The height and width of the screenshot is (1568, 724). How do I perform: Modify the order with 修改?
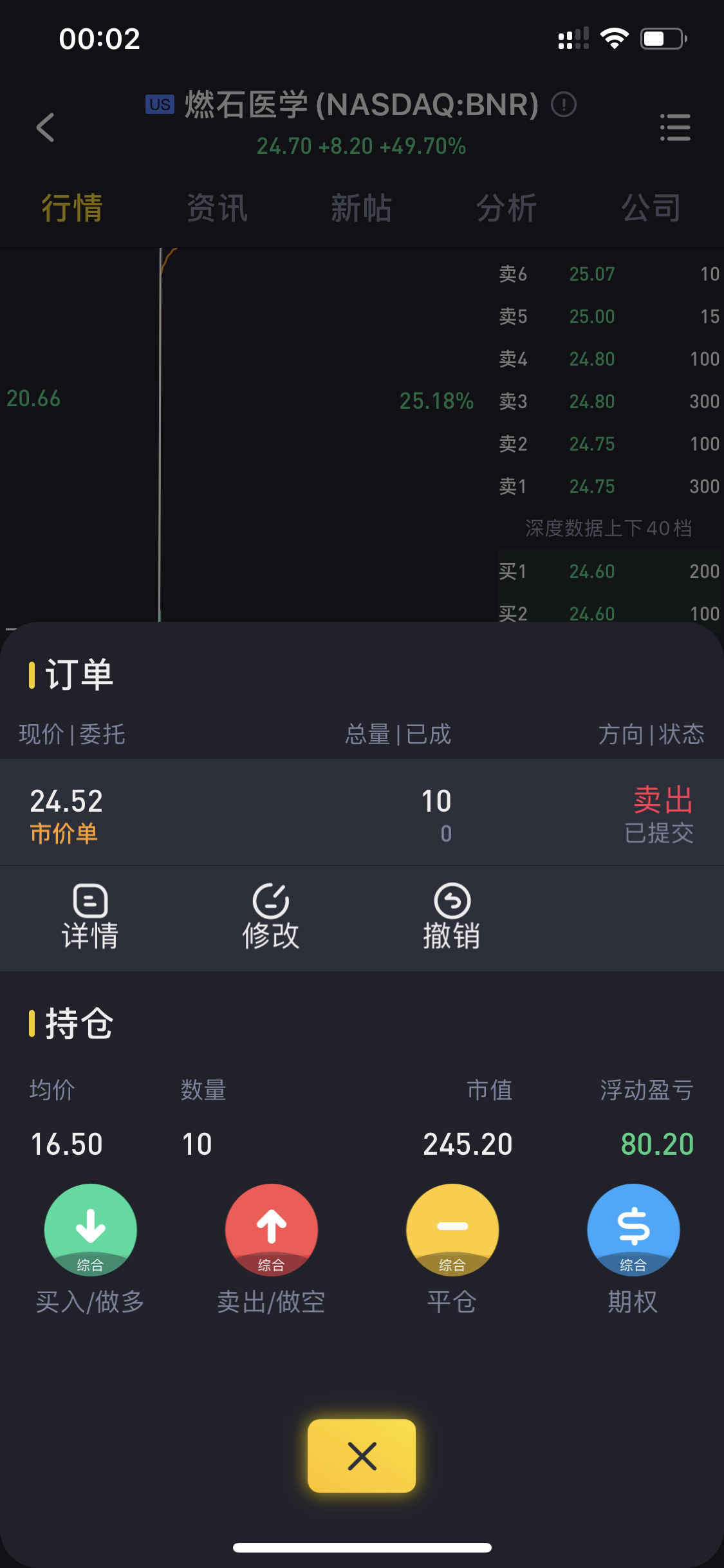click(271, 917)
